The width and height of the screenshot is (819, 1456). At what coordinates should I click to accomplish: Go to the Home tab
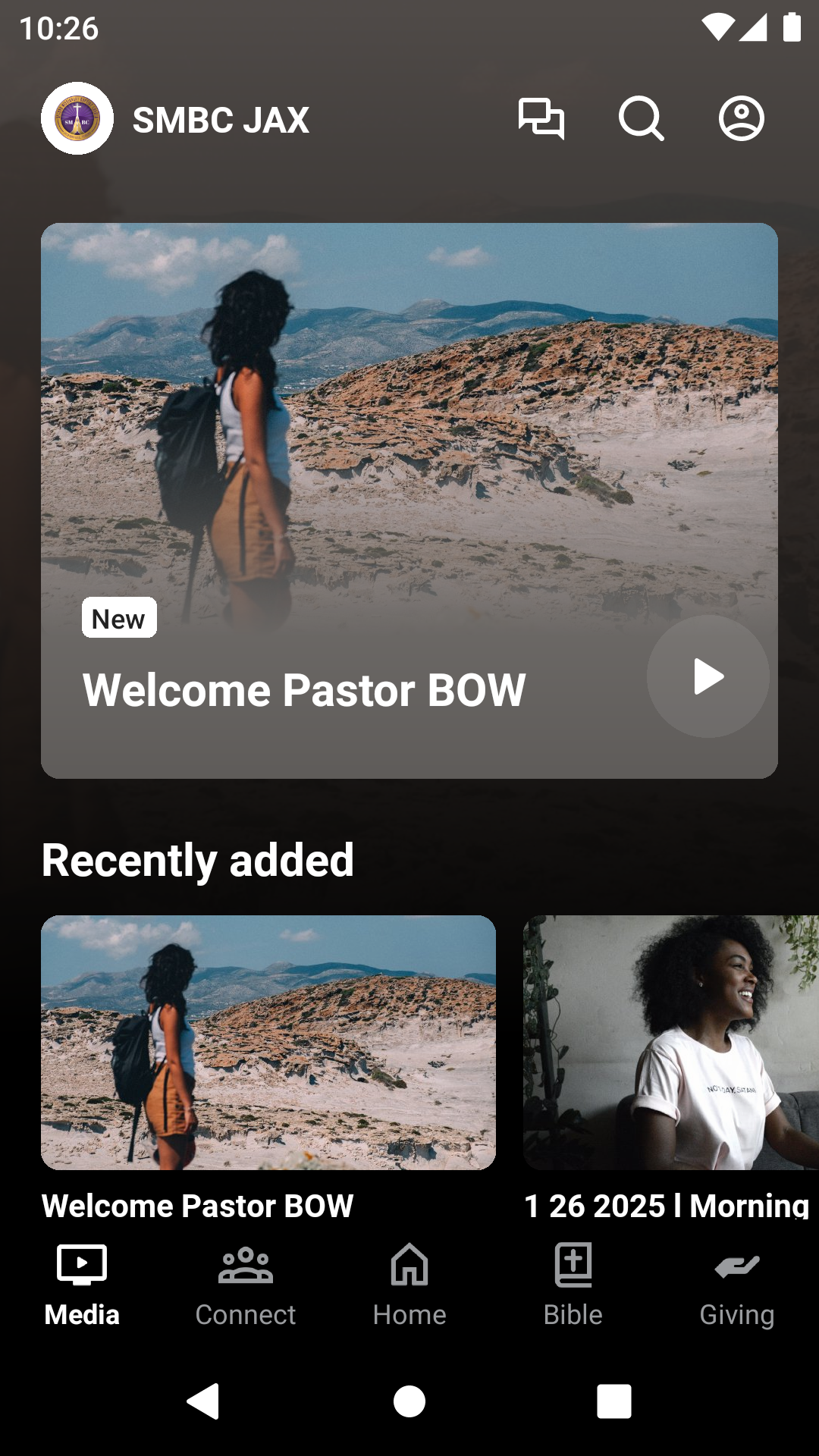point(409,1285)
